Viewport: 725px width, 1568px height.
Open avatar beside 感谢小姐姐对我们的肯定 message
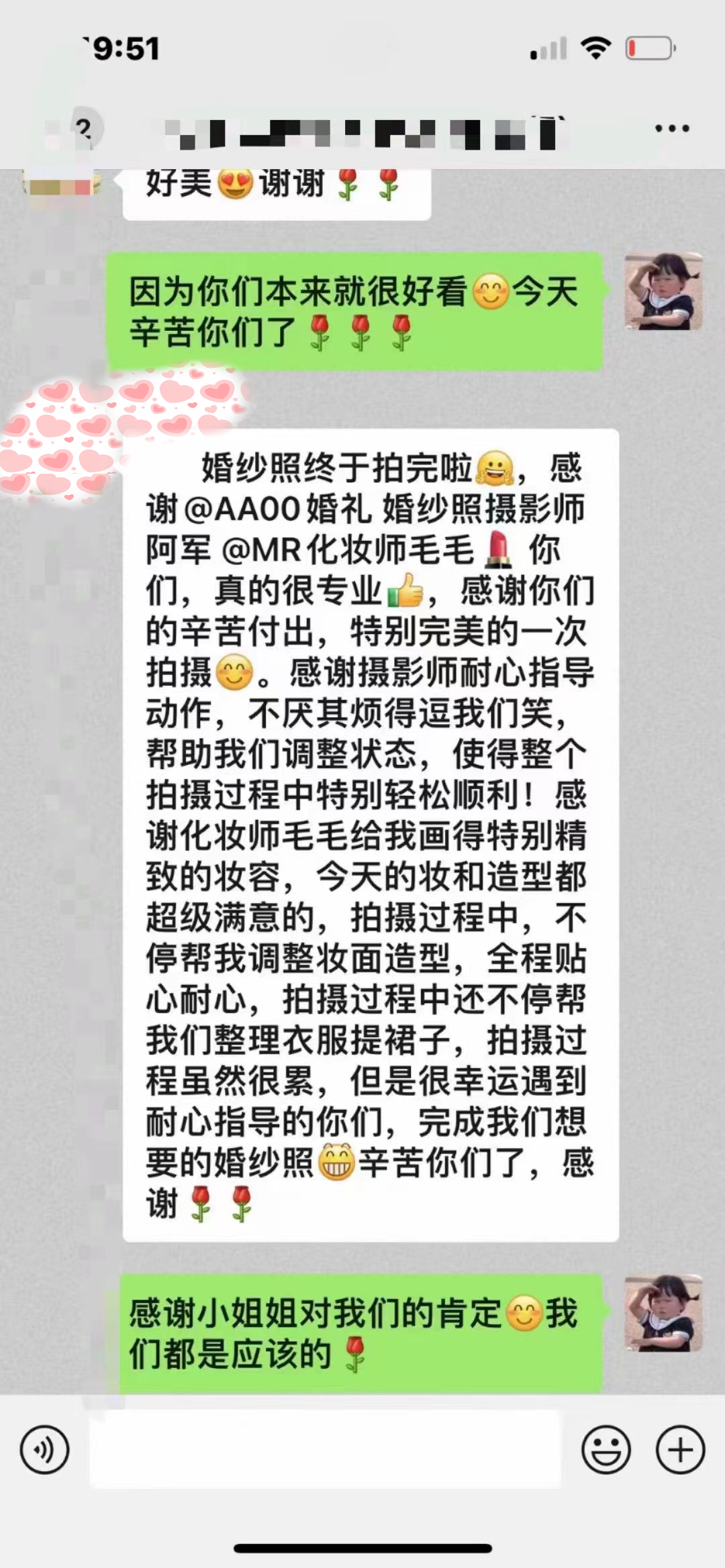[663, 1313]
